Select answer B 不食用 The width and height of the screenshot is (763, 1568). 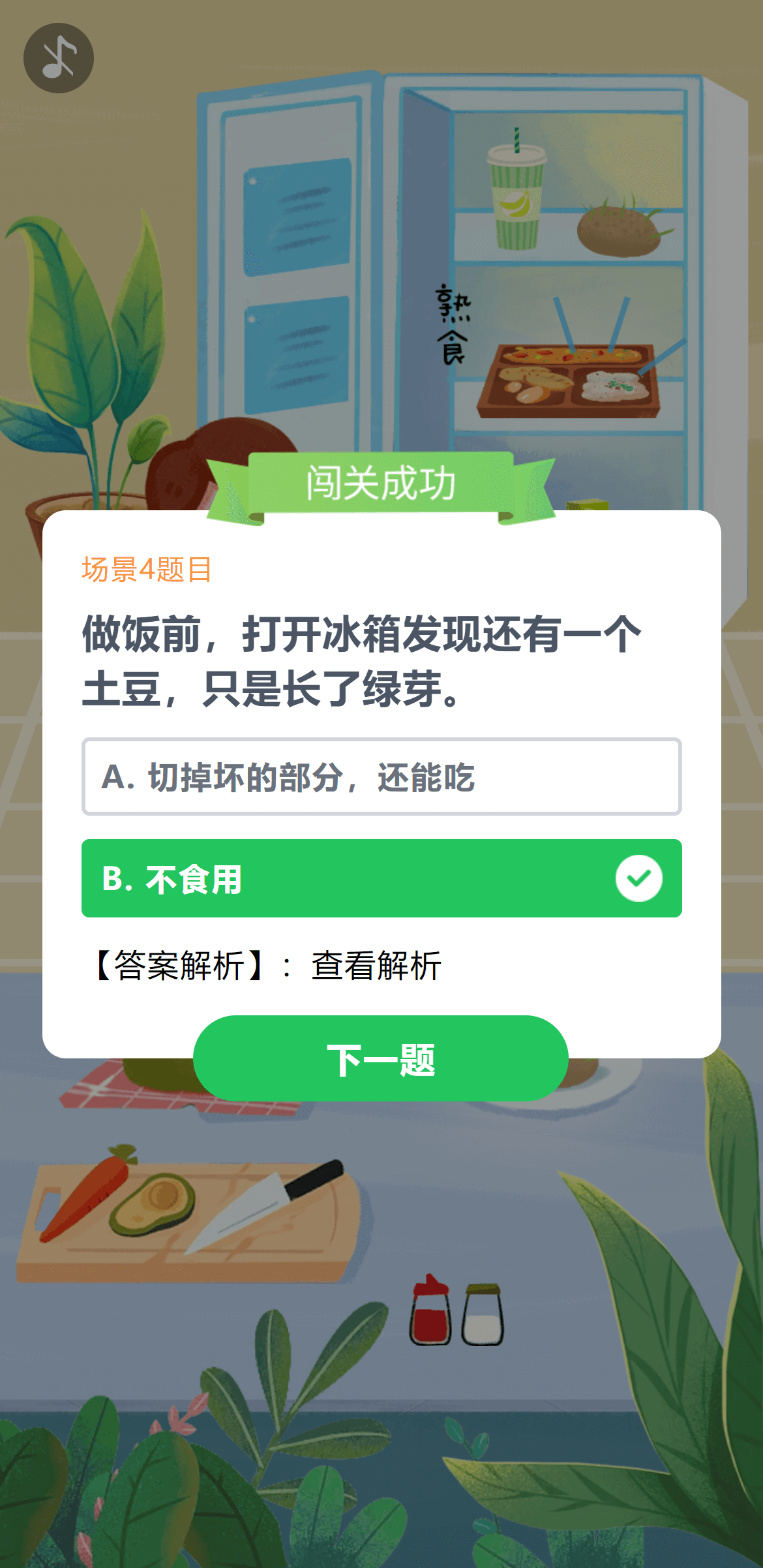pyautogui.click(x=381, y=878)
